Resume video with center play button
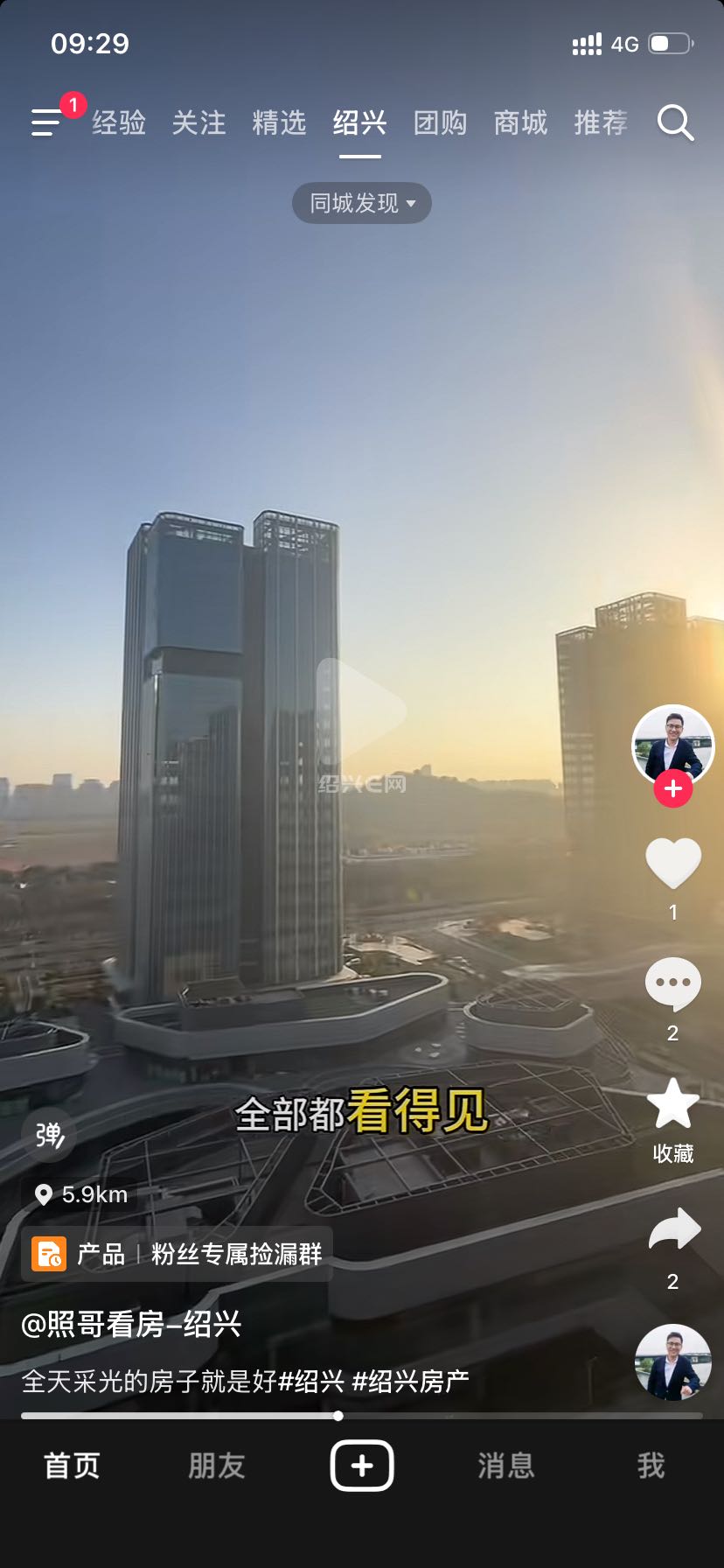 tap(362, 709)
